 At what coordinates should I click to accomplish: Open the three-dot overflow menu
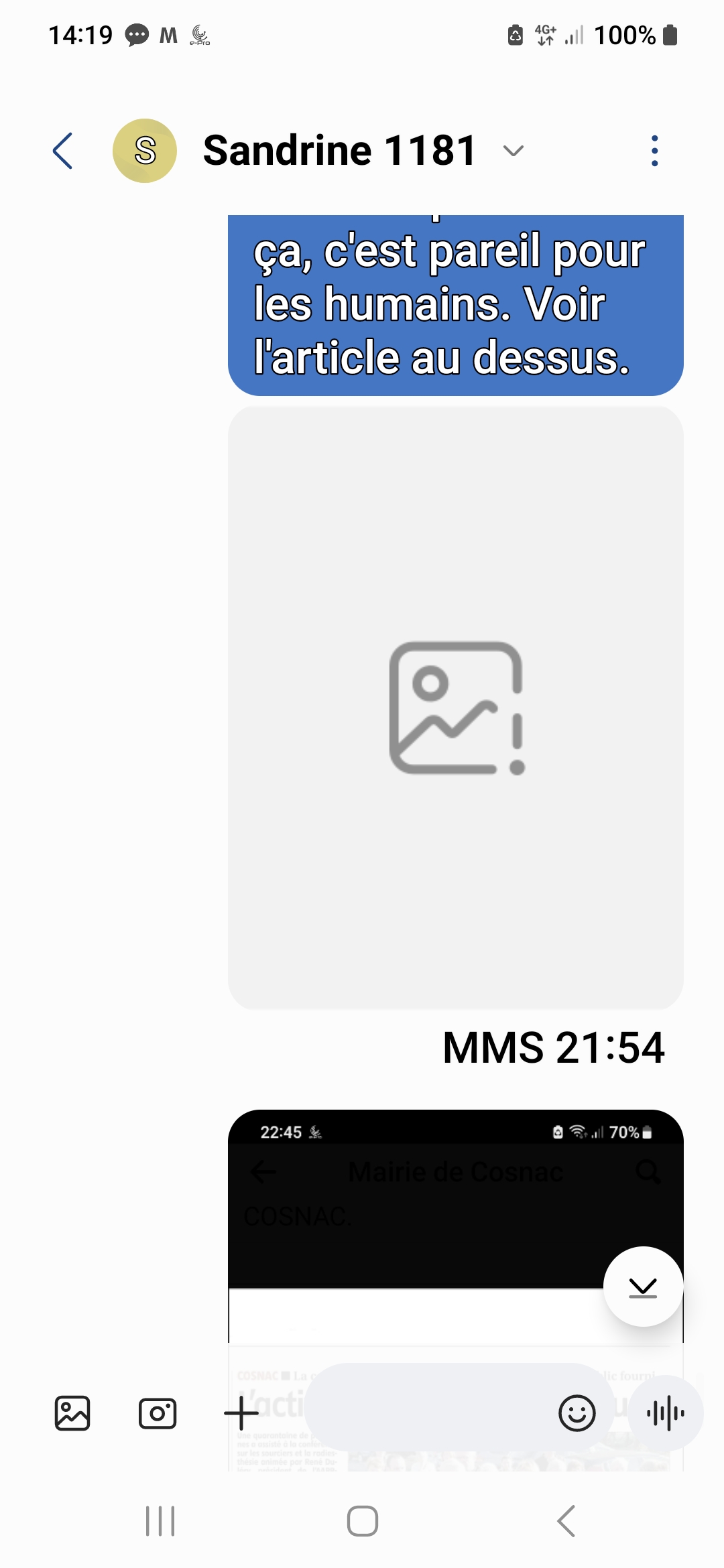click(654, 151)
